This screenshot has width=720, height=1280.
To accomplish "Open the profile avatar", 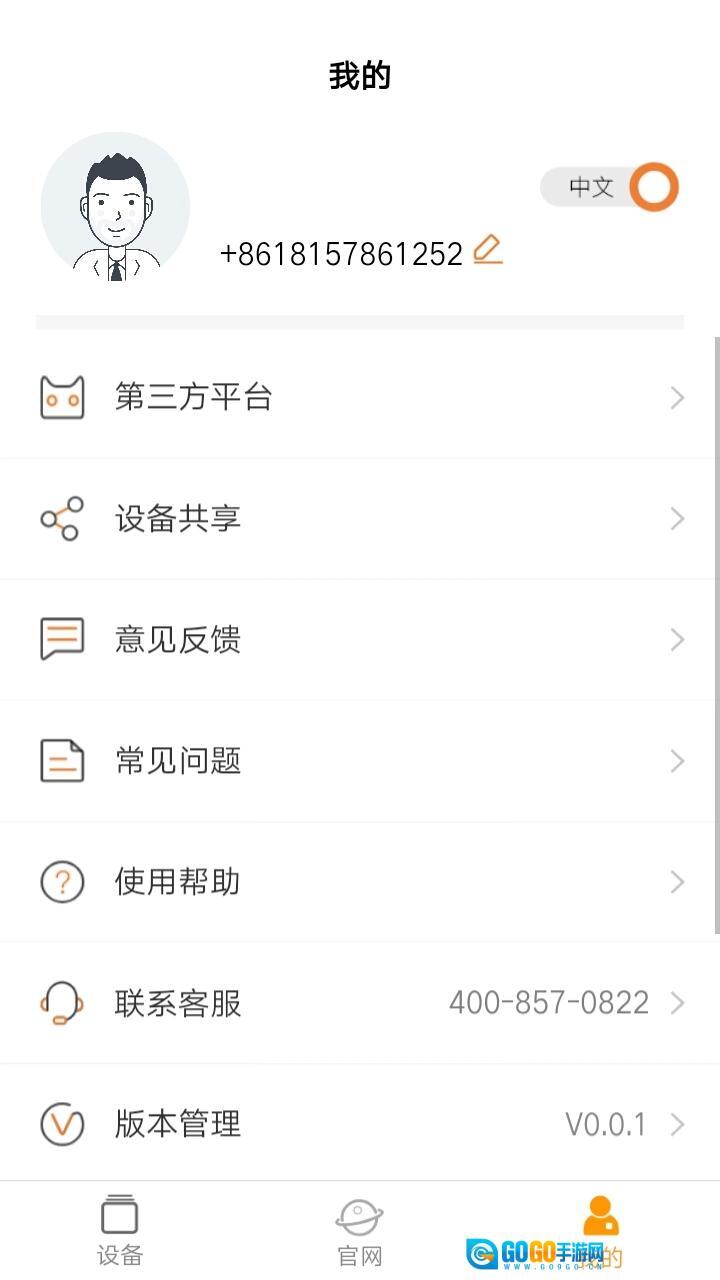I will coord(115,207).
